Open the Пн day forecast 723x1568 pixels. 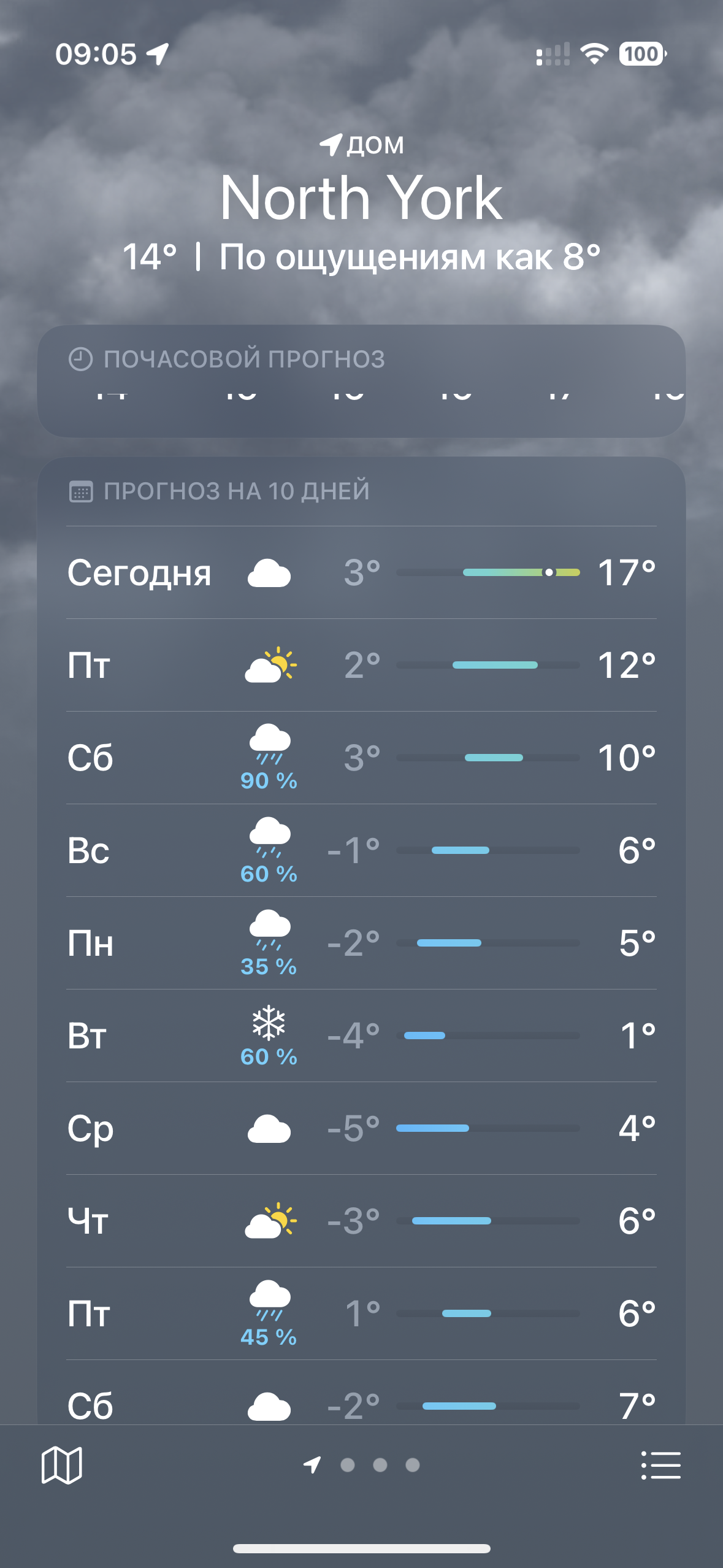pyautogui.click(x=361, y=943)
